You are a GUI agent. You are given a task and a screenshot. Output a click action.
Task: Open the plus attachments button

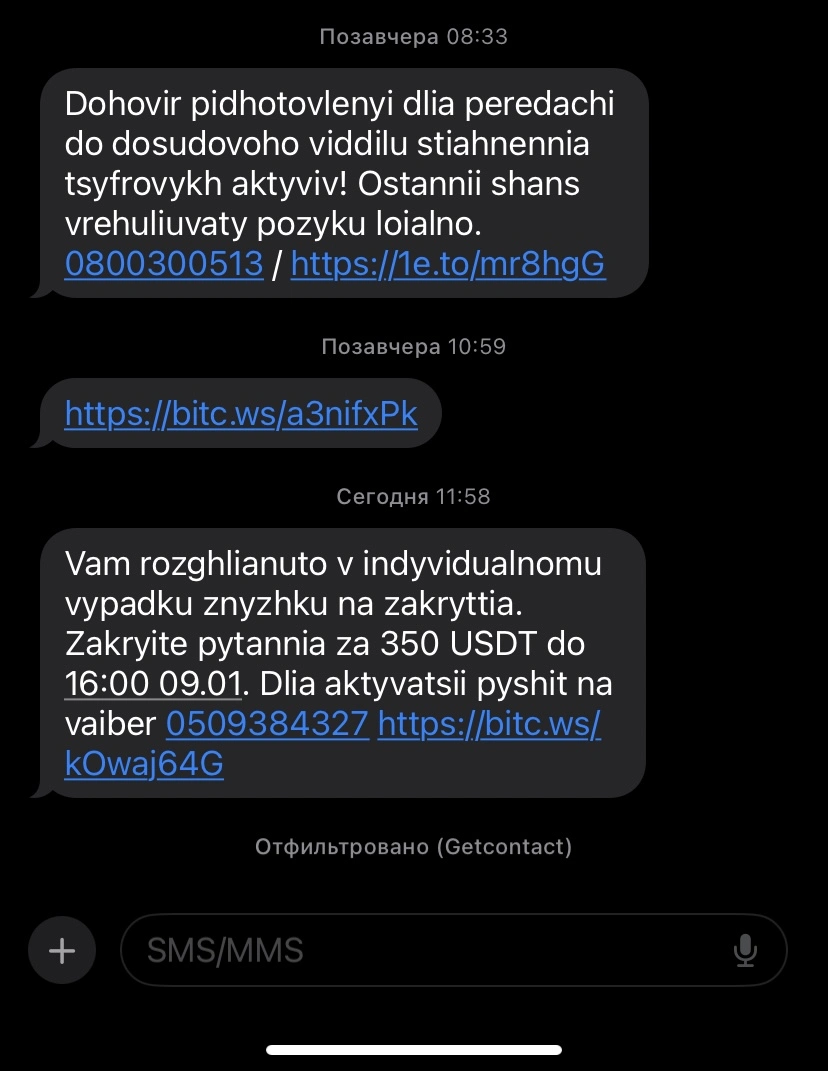(x=62, y=950)
